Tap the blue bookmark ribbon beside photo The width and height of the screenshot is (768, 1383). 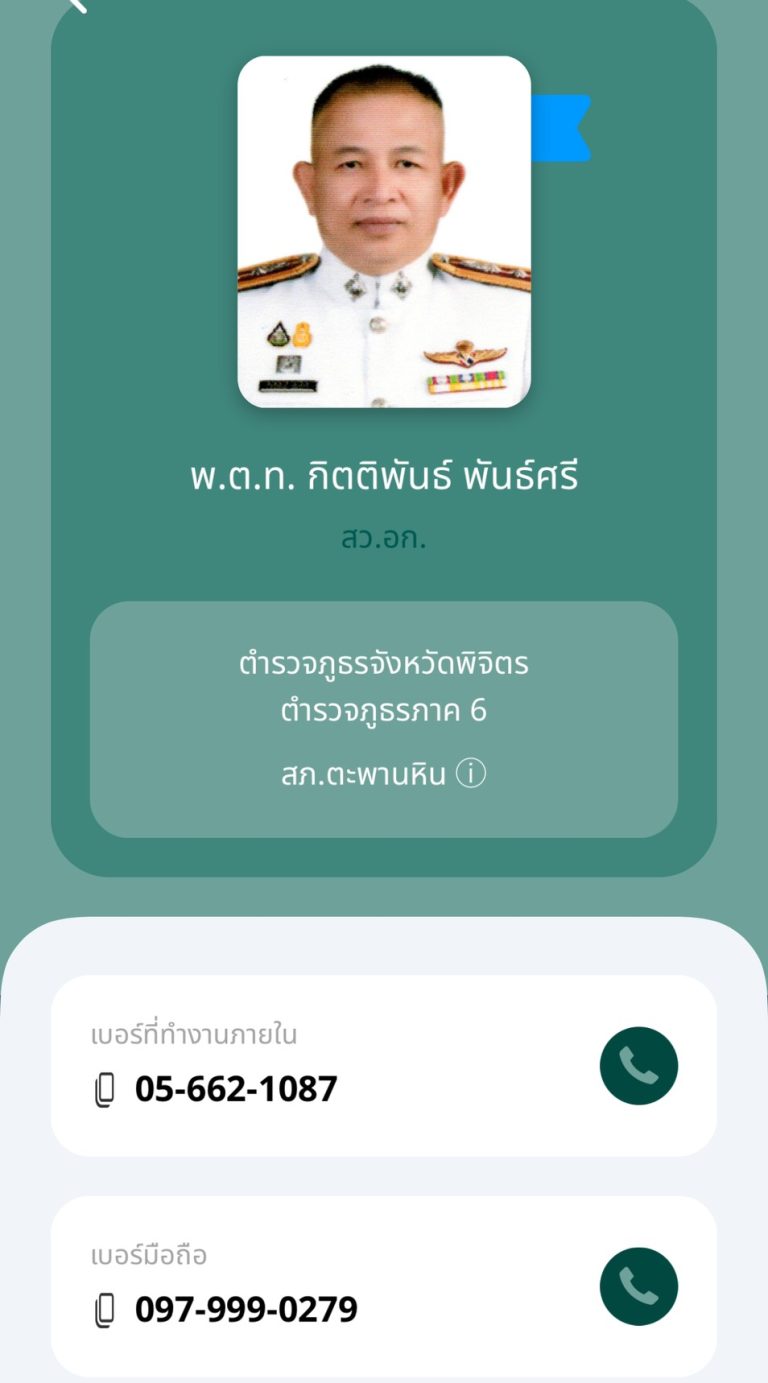[x=562, y=128]
